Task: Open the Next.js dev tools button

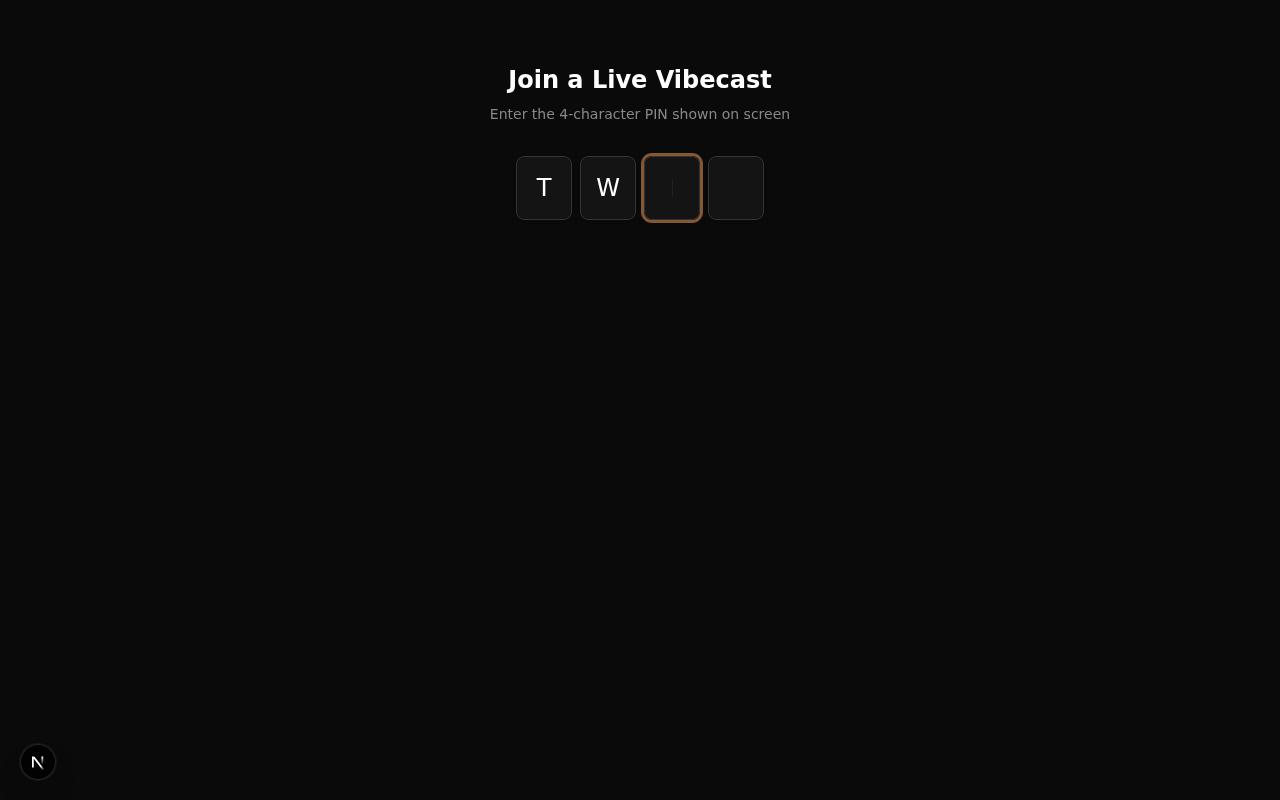Action: (x=38, y=762)
